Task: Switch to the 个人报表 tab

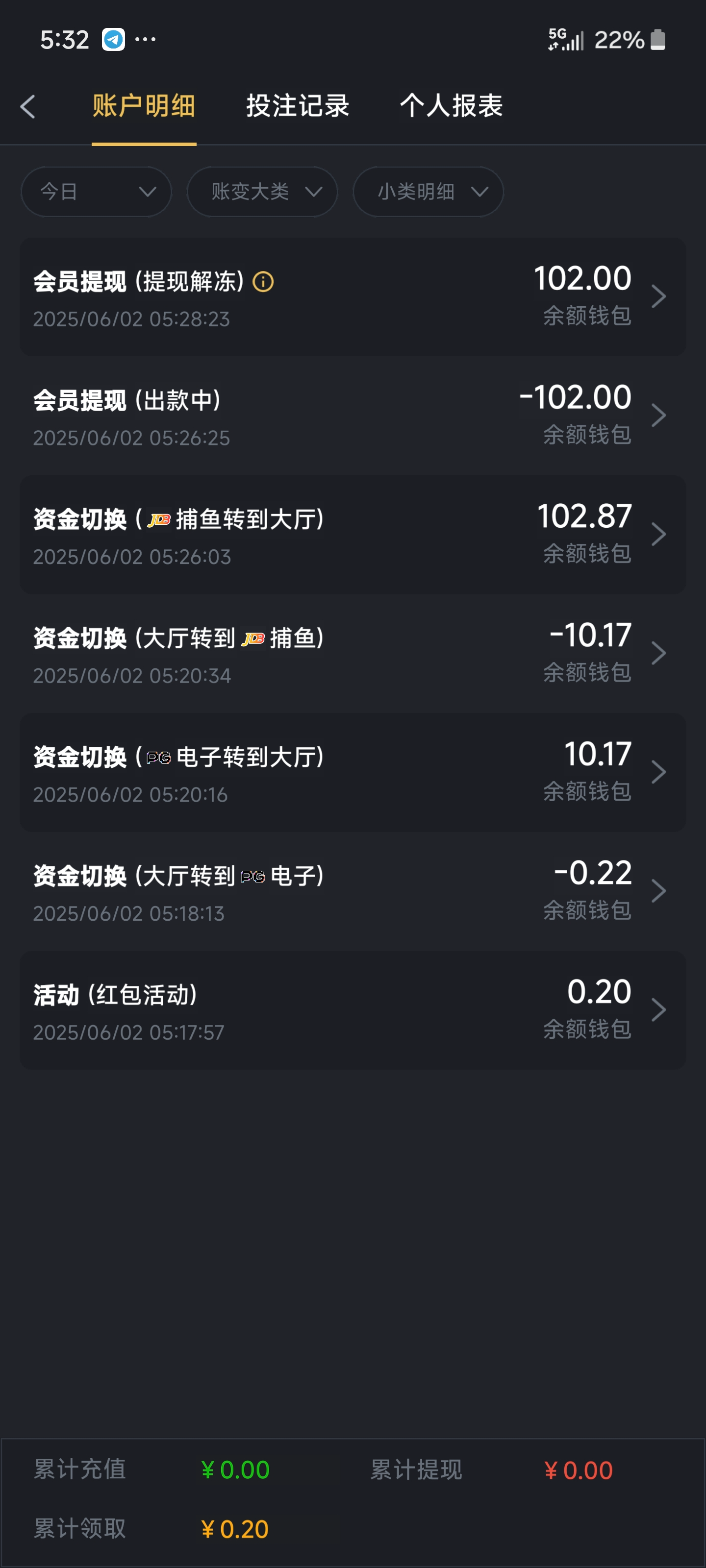Action: (451, 106)
